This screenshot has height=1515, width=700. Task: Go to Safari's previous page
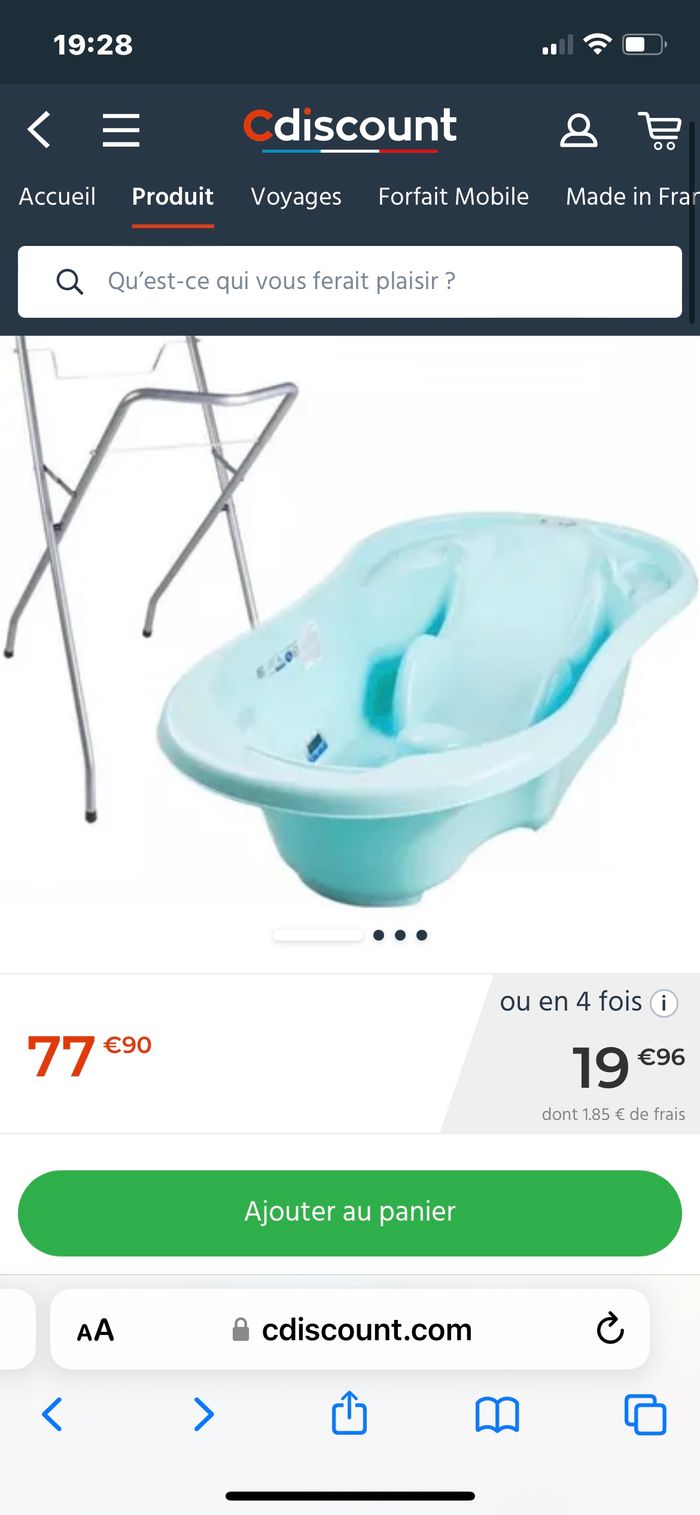point(53,1414)
